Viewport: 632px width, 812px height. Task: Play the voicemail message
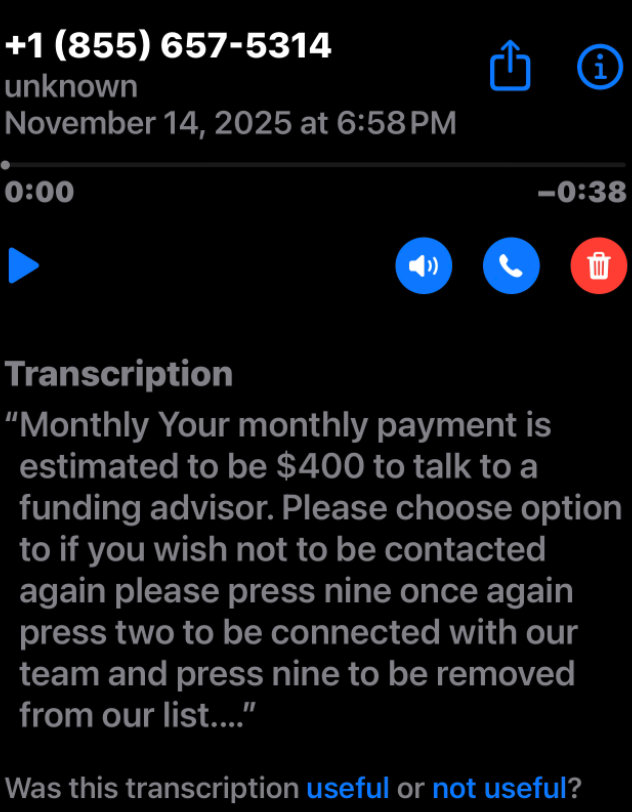click(24, 266)
